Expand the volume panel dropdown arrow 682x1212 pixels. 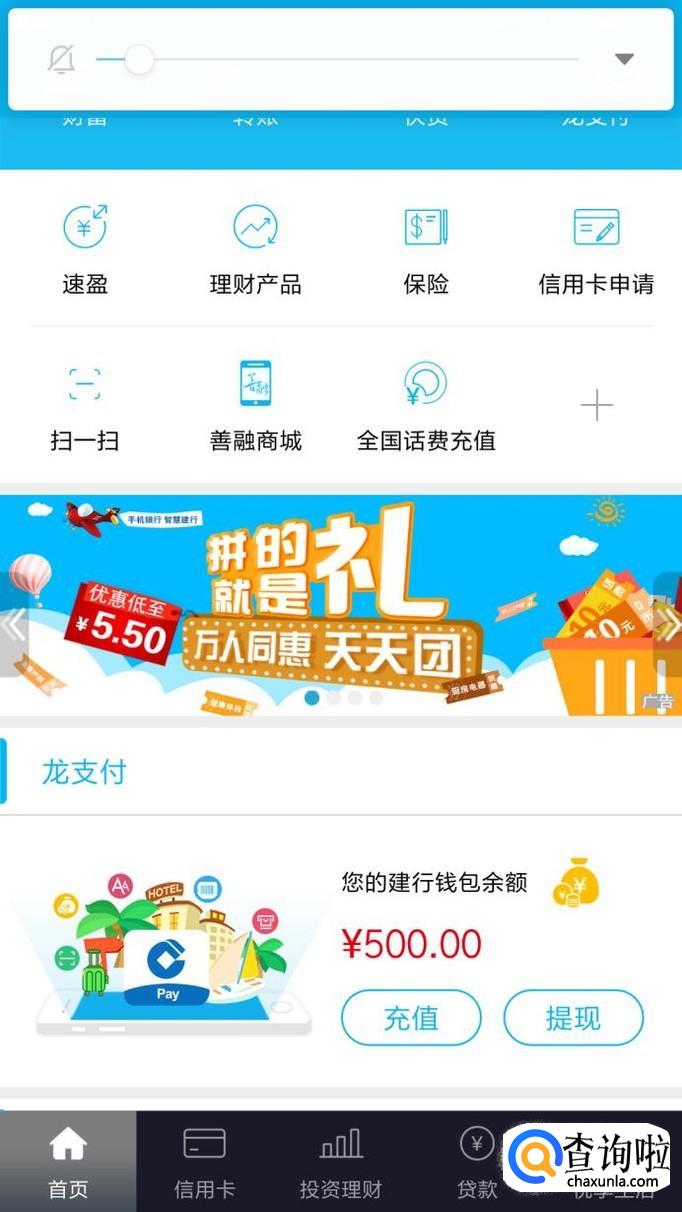[x=624, y=59]
